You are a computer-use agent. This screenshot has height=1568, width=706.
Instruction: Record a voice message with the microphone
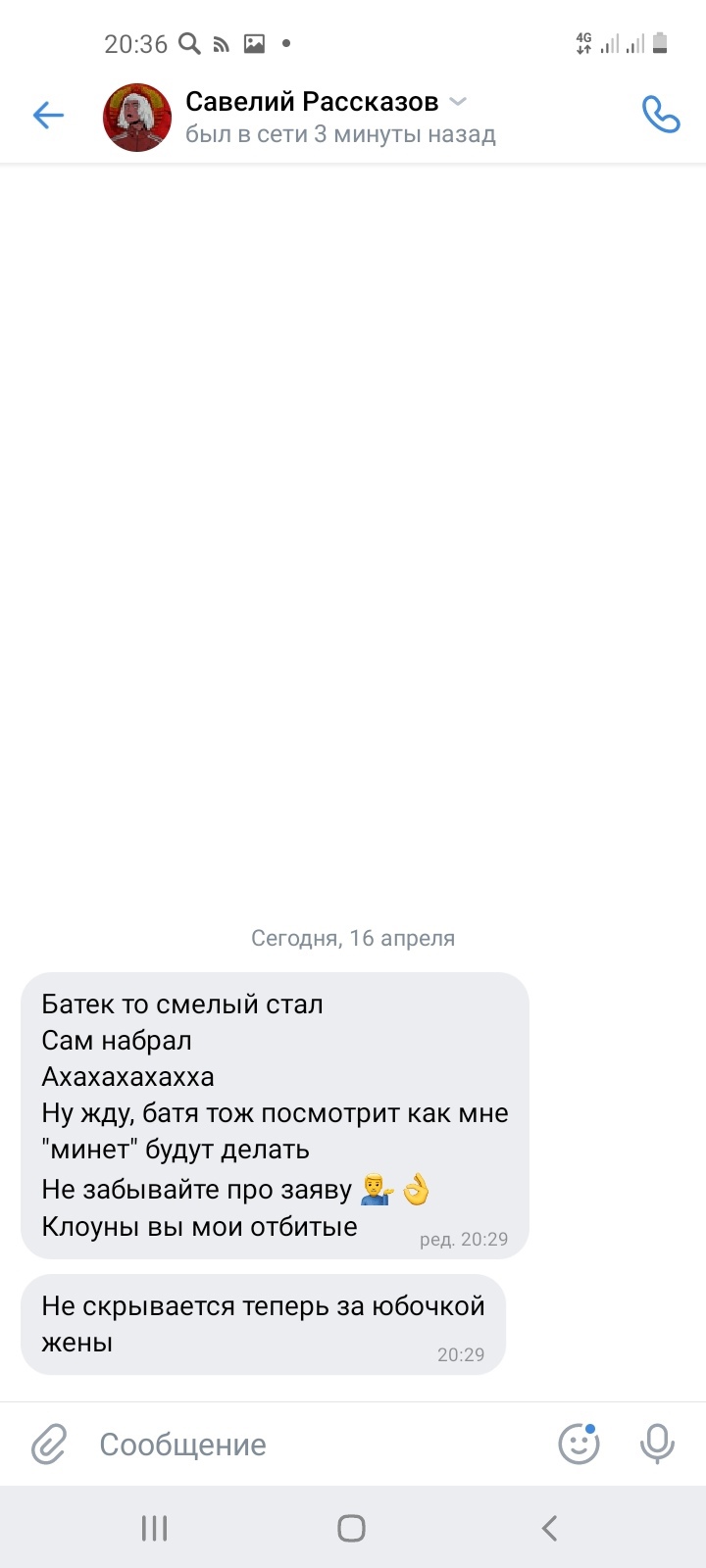click(x=657, y=1444)
